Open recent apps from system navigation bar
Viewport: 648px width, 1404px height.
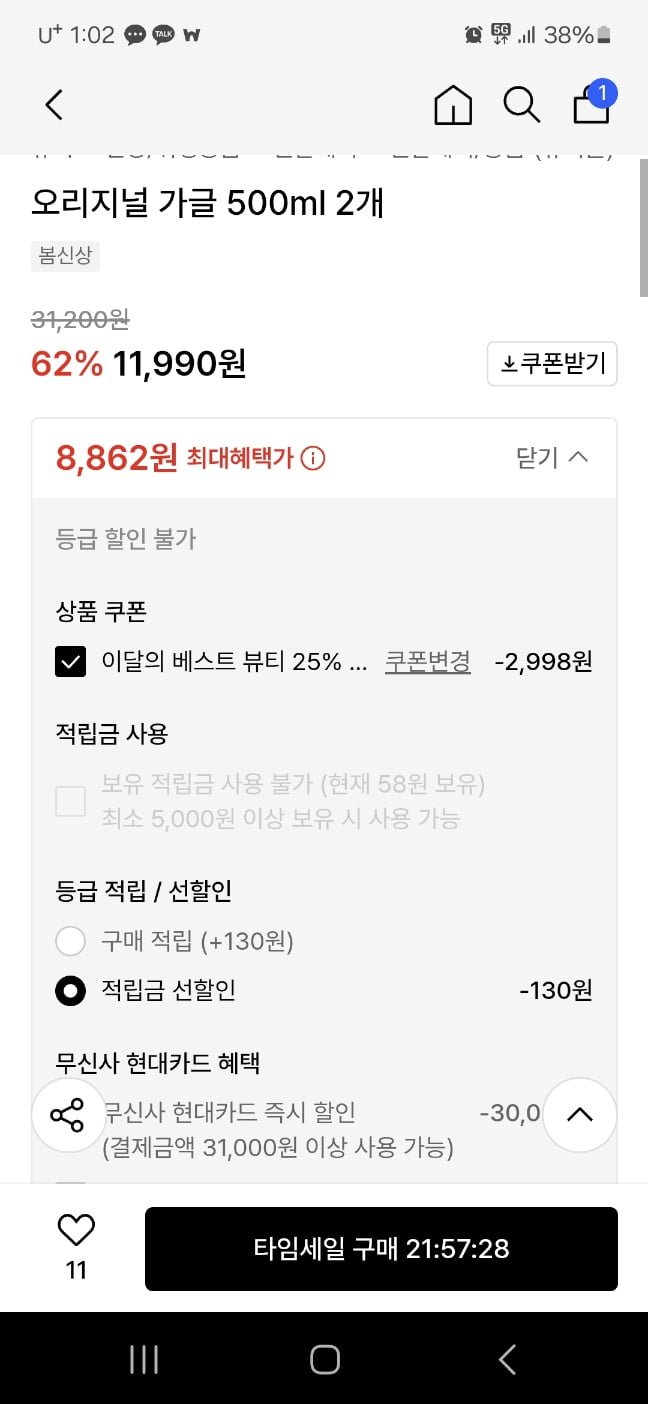click(144, 1359)
